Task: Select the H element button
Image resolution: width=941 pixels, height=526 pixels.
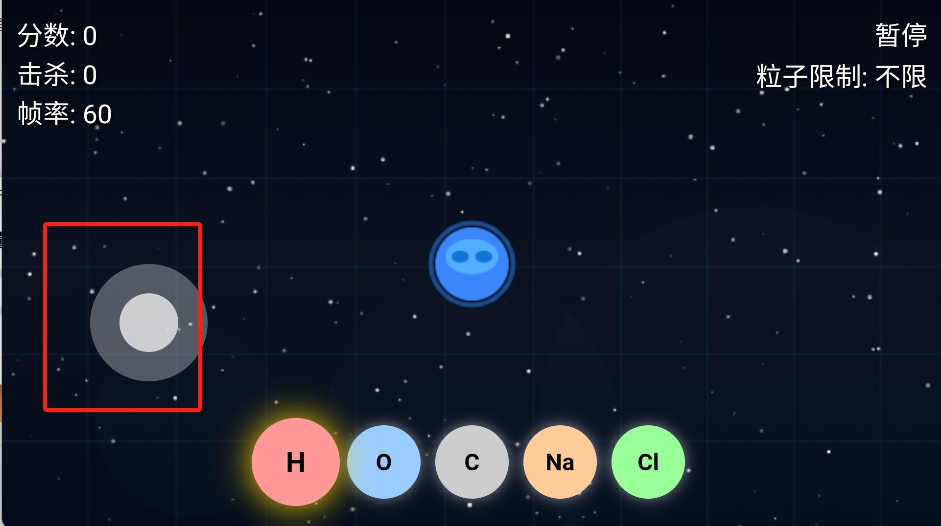Action: tap(295, 462)
